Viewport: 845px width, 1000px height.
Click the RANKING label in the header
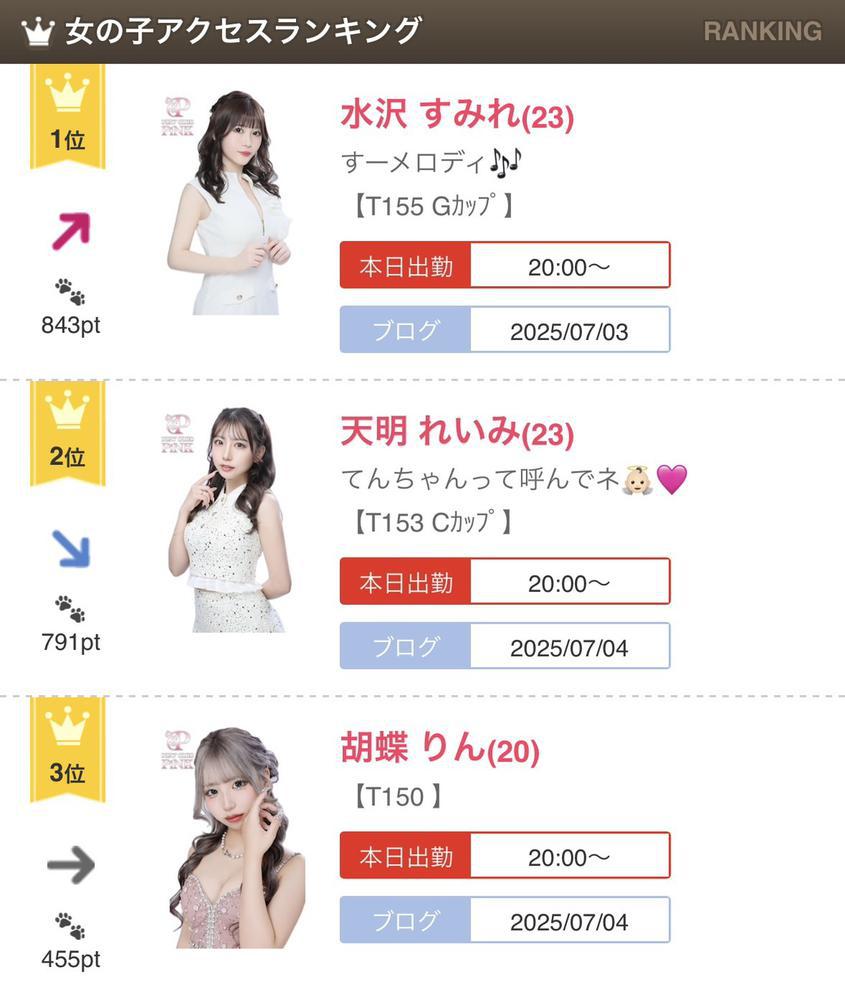click(763, 31)
